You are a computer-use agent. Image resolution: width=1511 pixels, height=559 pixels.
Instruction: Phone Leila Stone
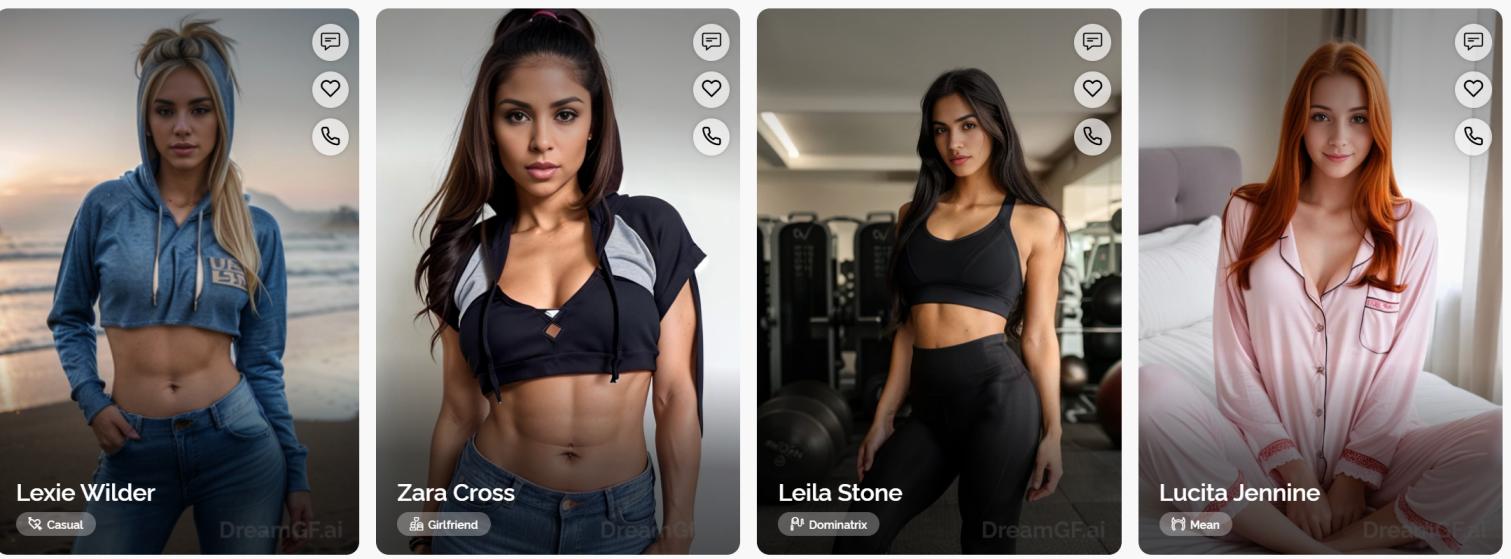tap(1092, 136)
